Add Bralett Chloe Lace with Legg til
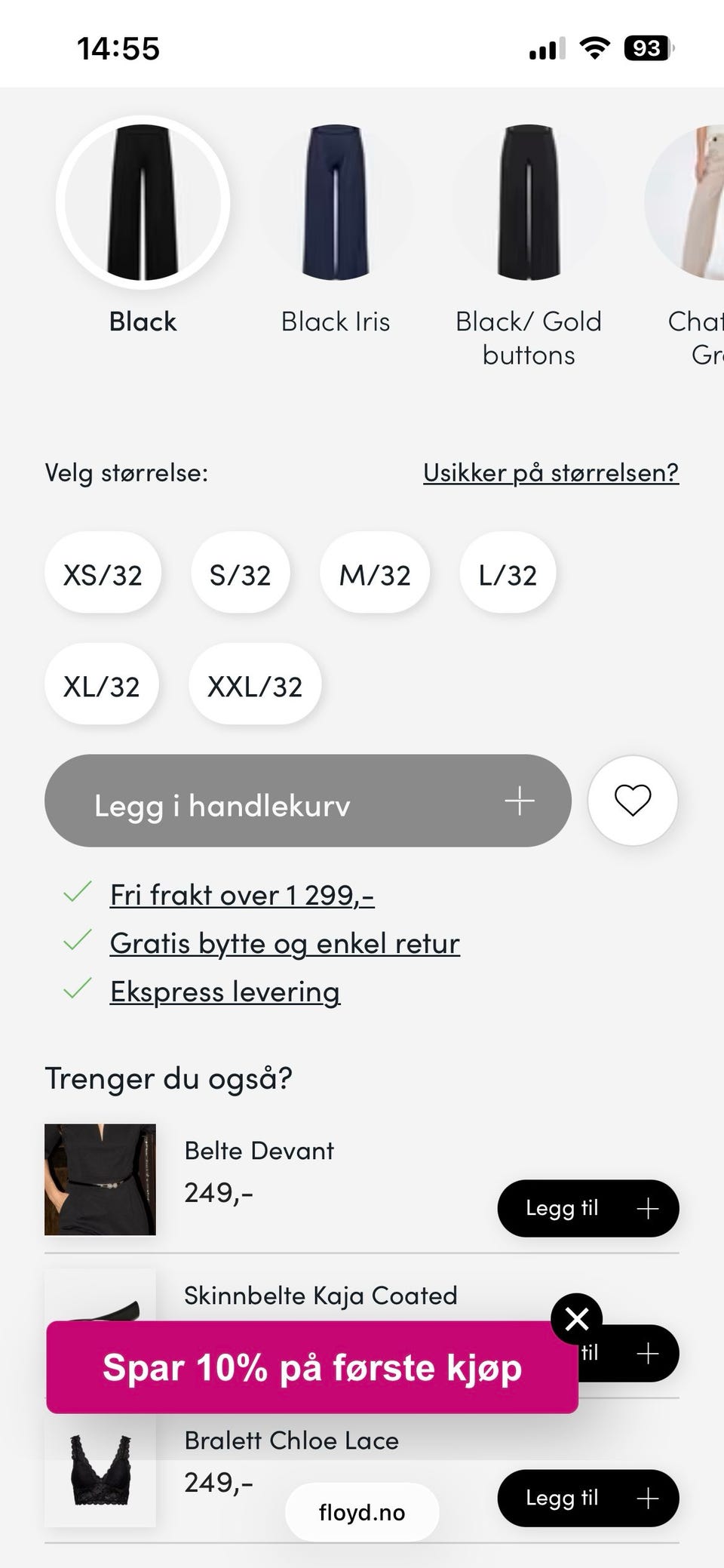This screenshot has width=724, height=1568. (588, 1498)
